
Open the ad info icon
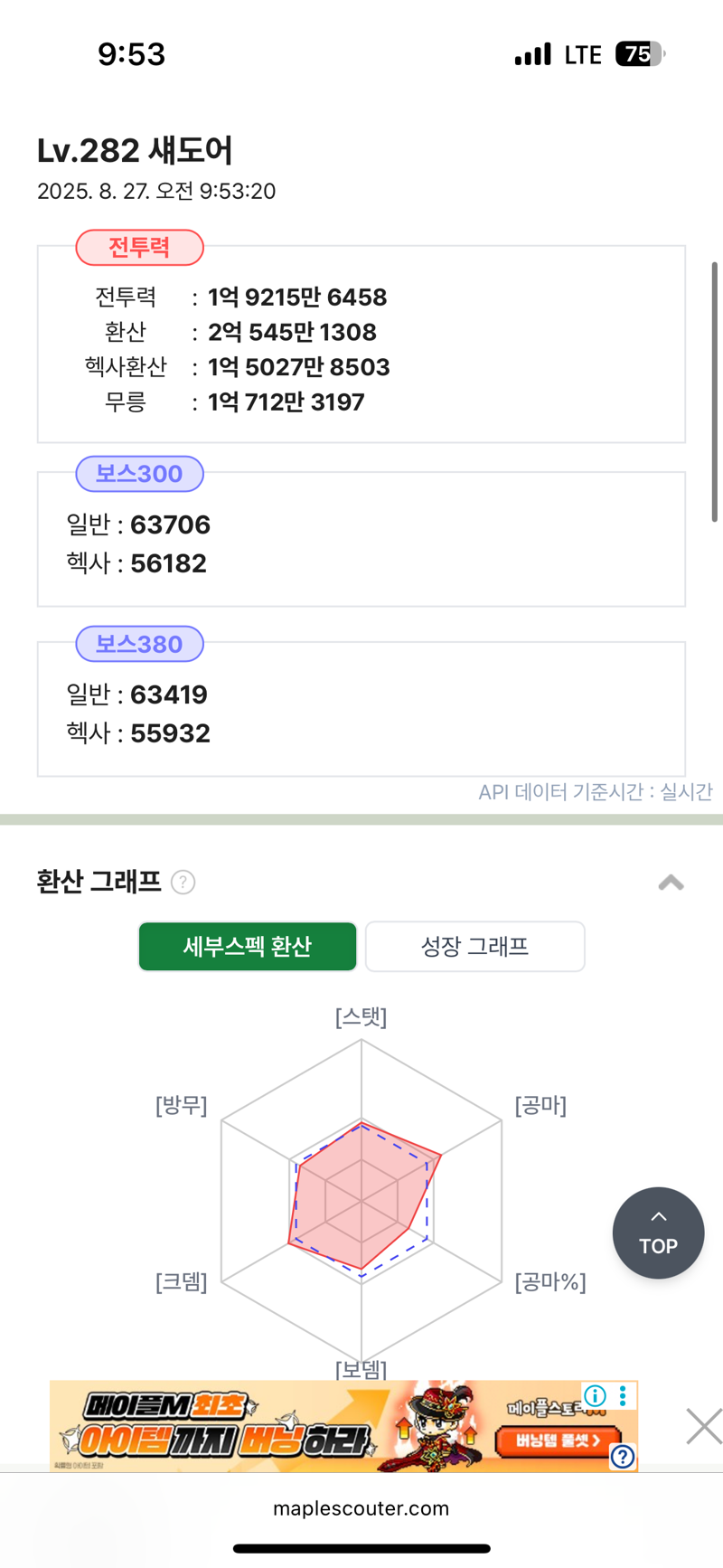coord(595,1396)
